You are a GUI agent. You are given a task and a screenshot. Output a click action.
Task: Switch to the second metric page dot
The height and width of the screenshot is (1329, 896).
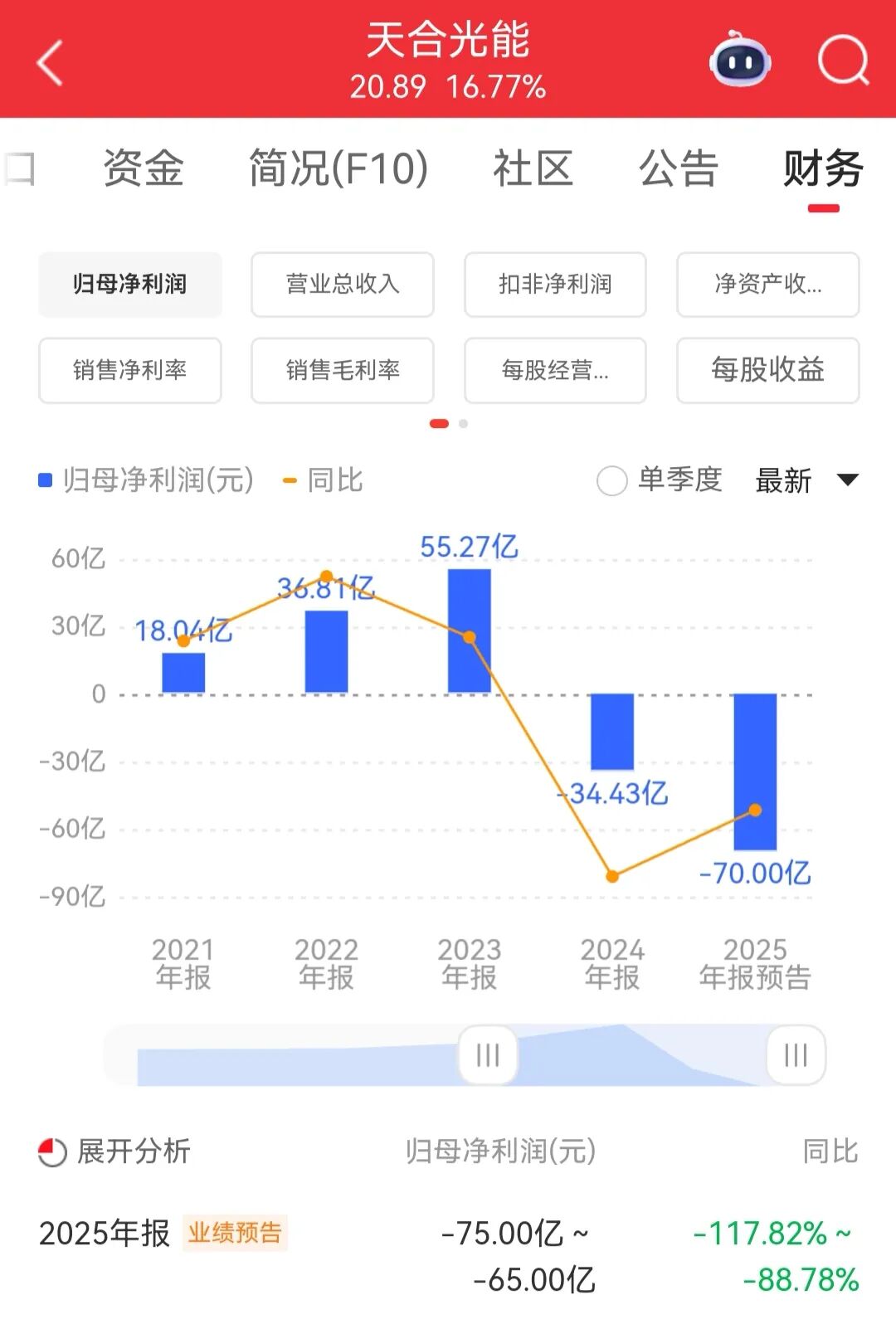(x=462, y=423)
